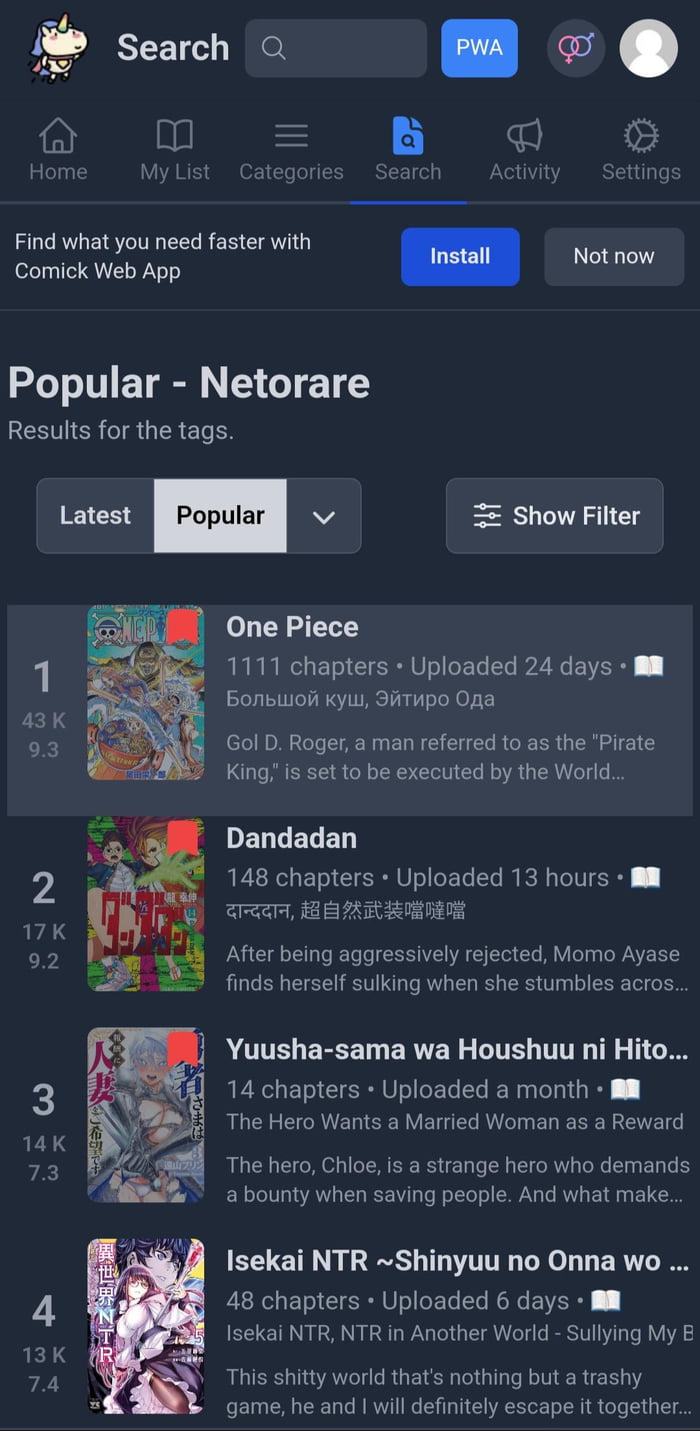Open the Isekai NTR entry

point(458,1261)
